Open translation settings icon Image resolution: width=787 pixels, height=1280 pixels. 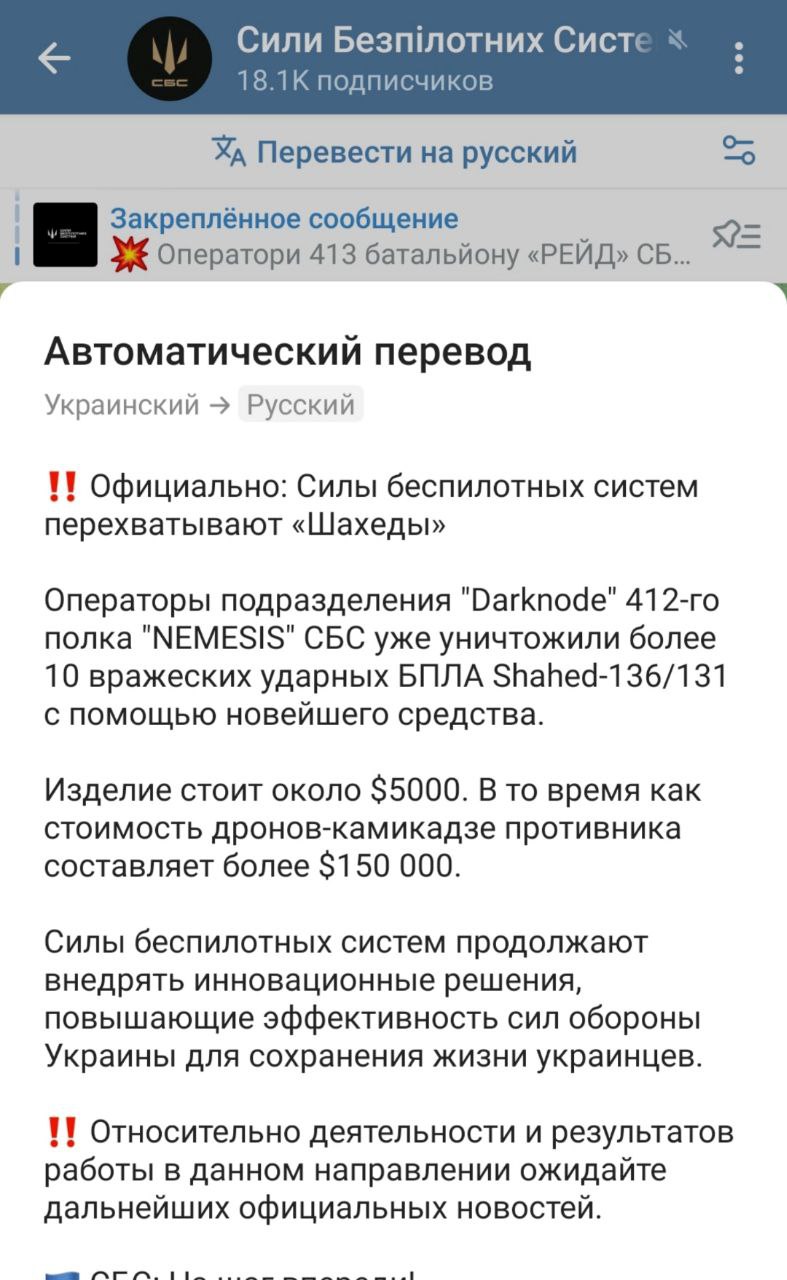point(739,151)
